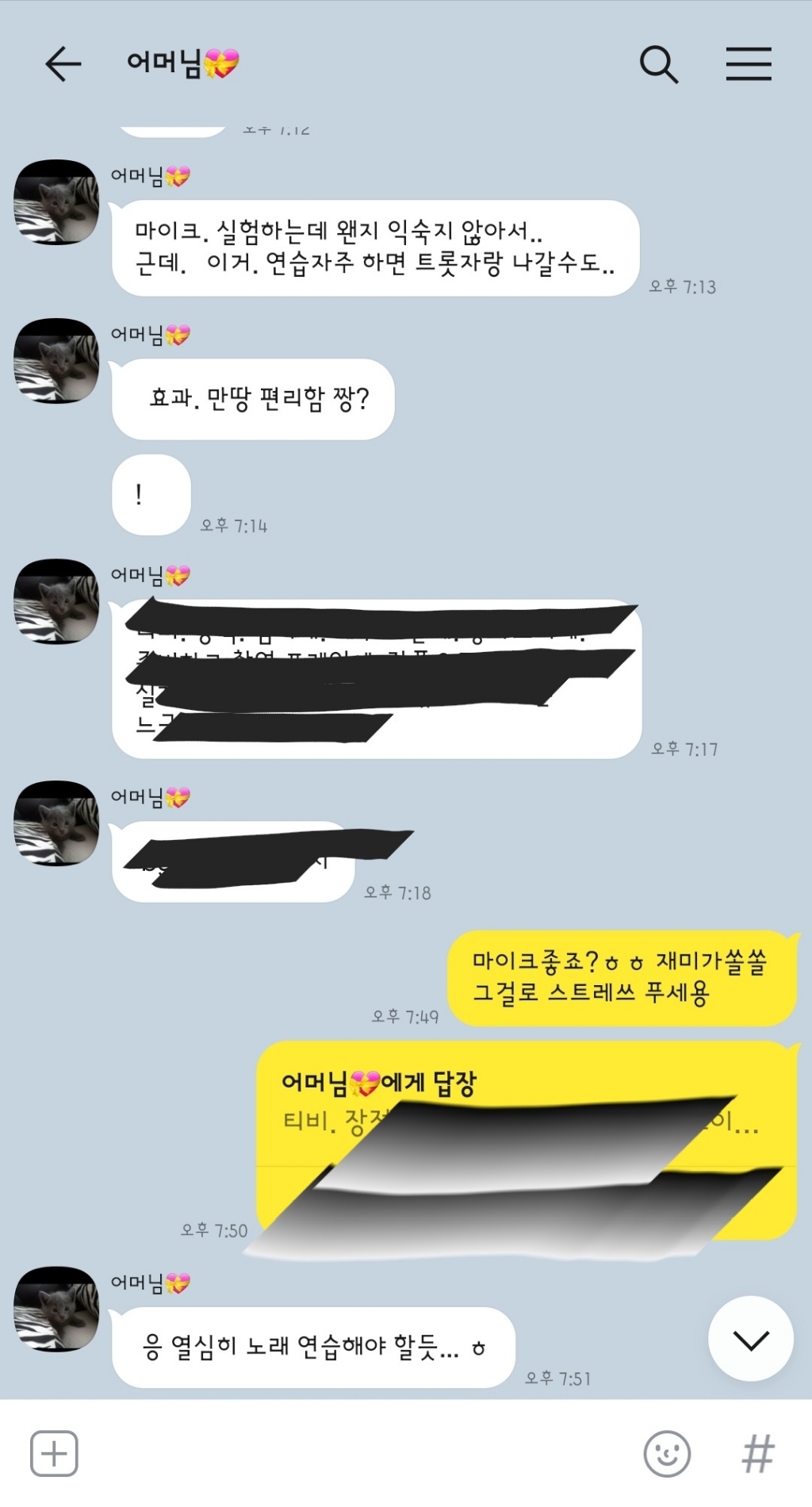Screen dimensions: 812x1507
Task: Search within this conversation
Action: [x=659, y=64]
